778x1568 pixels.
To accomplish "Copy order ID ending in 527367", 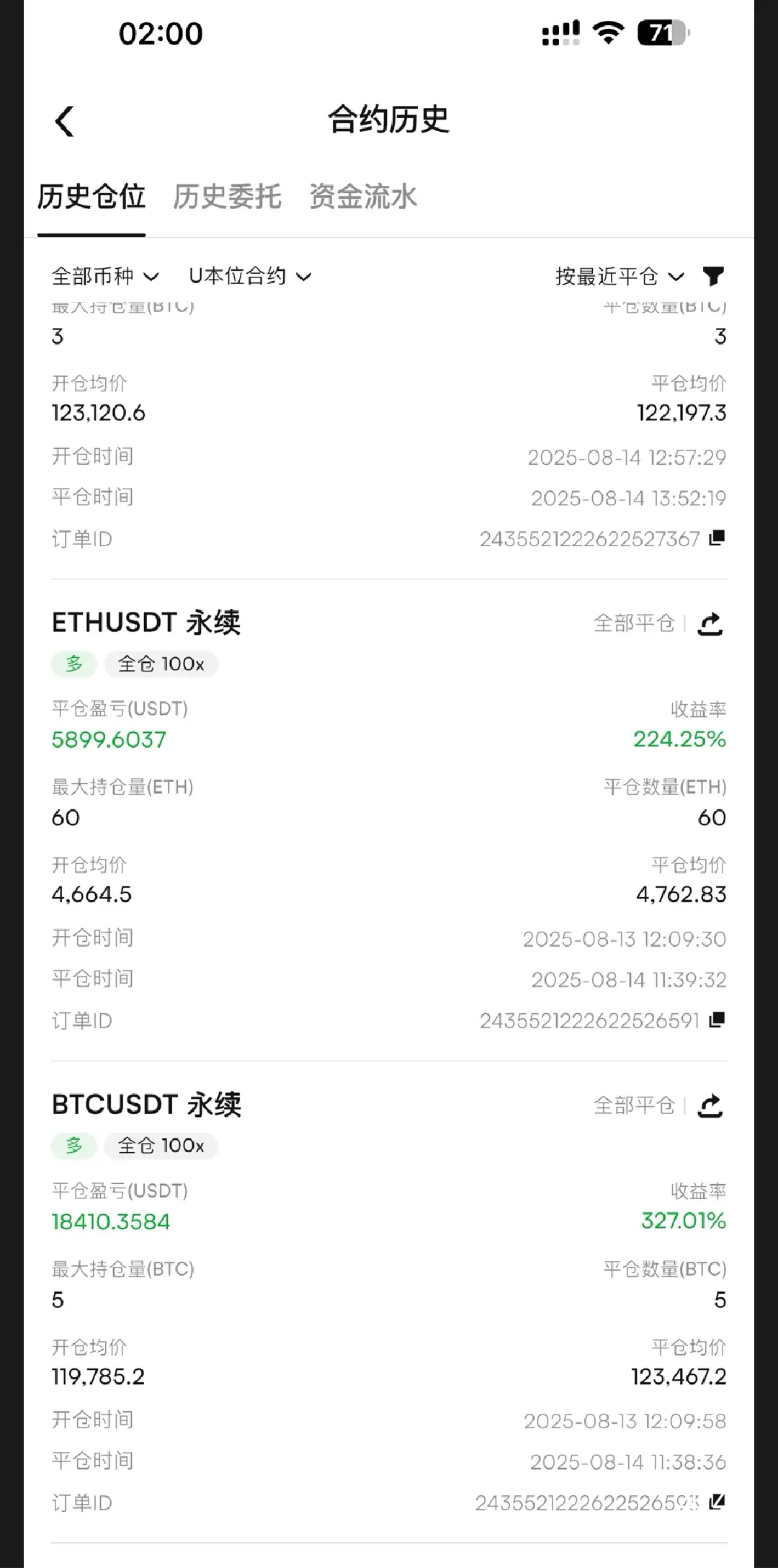I will (x=717, y=538).
